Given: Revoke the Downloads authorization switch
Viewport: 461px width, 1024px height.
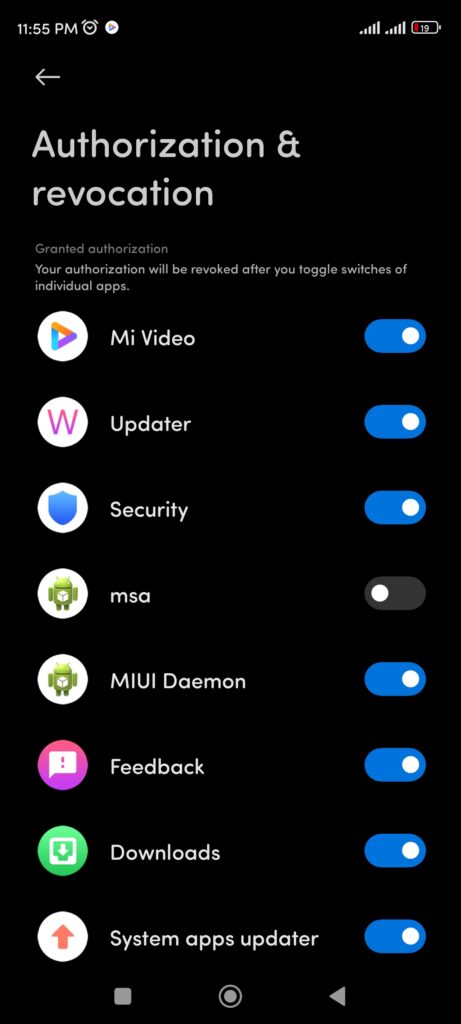Looking at the screenshot, I should (x=395, y=851).
